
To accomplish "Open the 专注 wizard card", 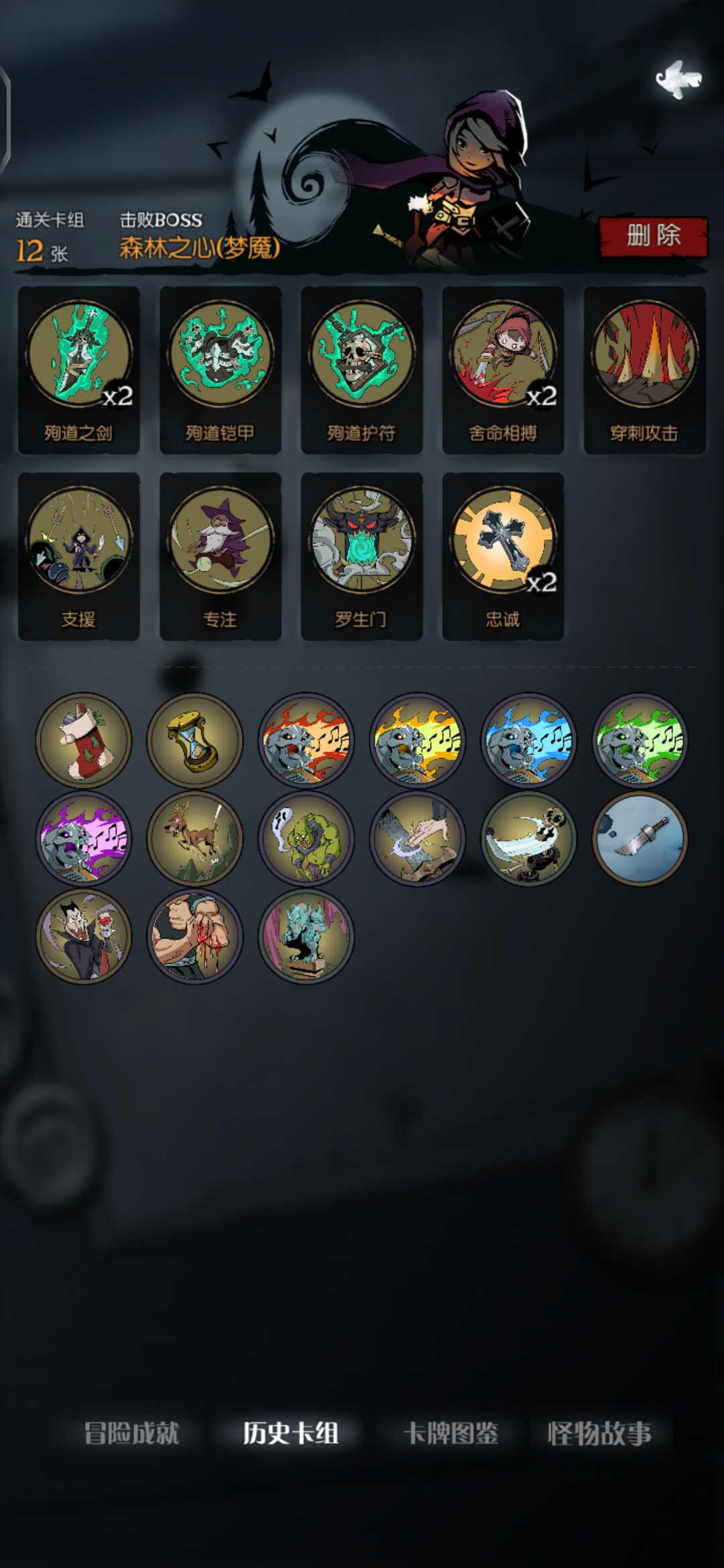I will pos(220,556).
